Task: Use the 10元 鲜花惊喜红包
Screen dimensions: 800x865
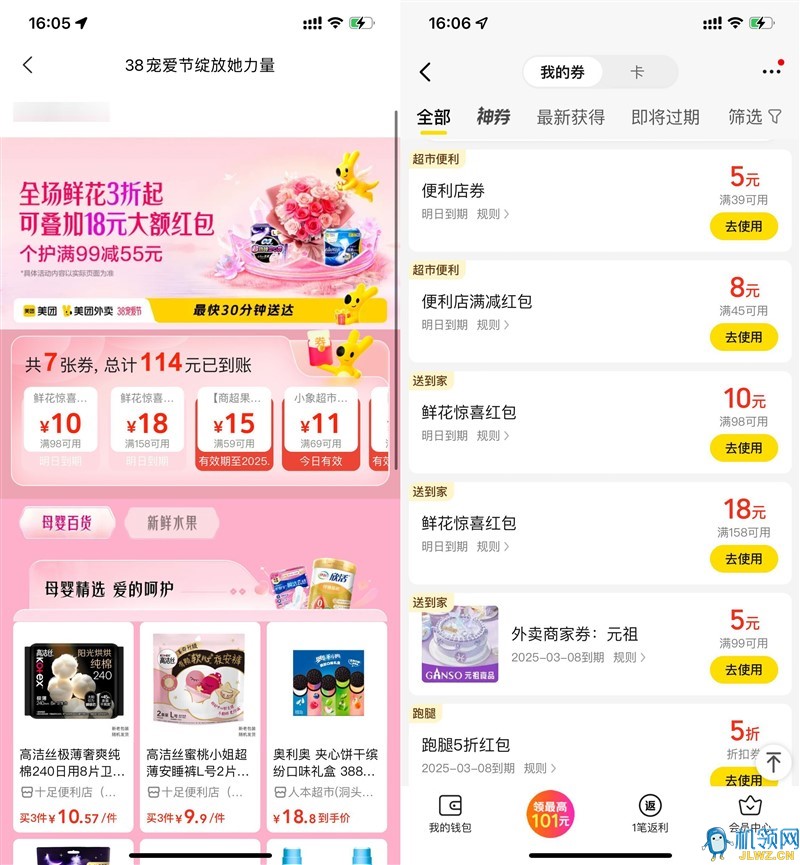Action: point(743,448)
